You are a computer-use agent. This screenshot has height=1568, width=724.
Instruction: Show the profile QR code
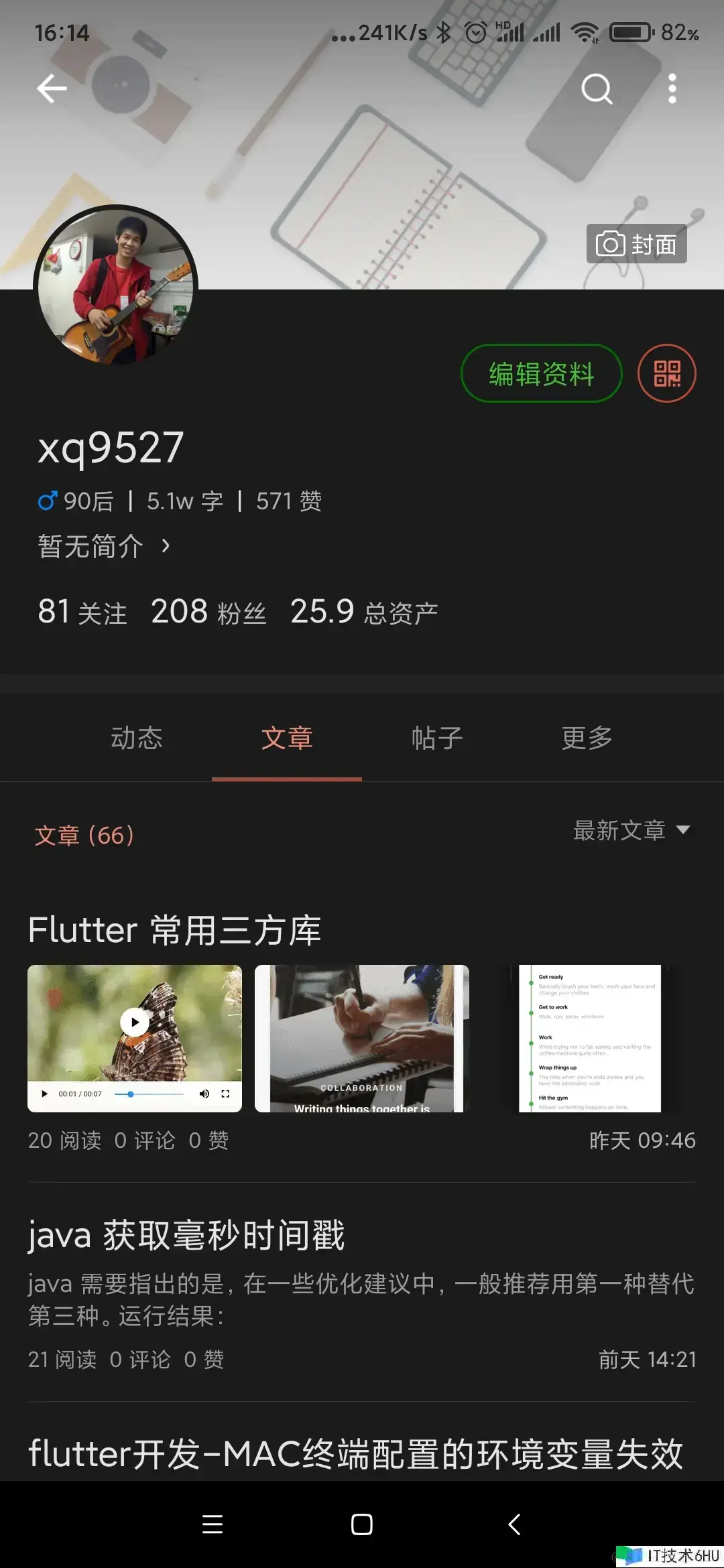click(666, 373)
